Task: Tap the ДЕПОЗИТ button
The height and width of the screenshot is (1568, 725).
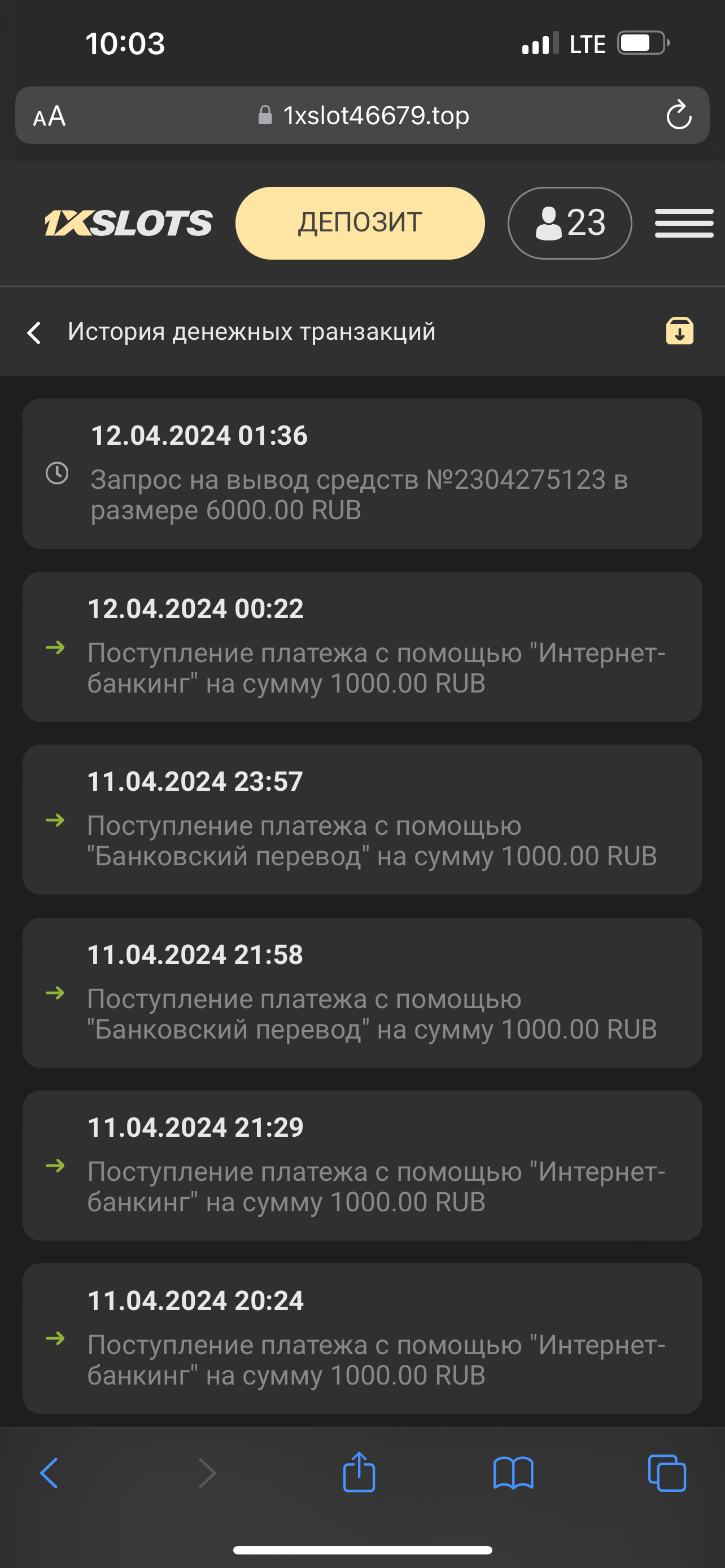Action: [x=360, y=223]
